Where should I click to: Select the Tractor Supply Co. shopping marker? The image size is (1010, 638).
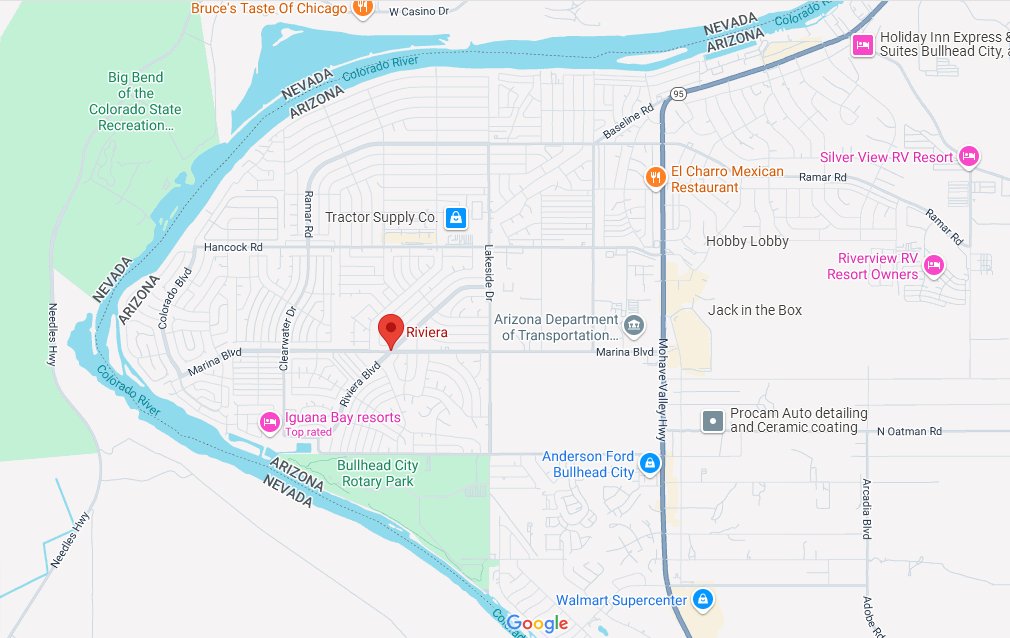[x=455, y=217]
